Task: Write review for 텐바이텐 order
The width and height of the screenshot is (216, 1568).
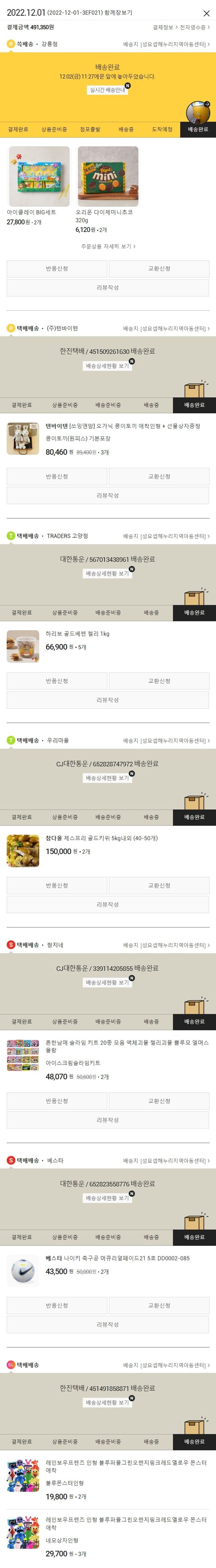Action: (x=108, y=495)
